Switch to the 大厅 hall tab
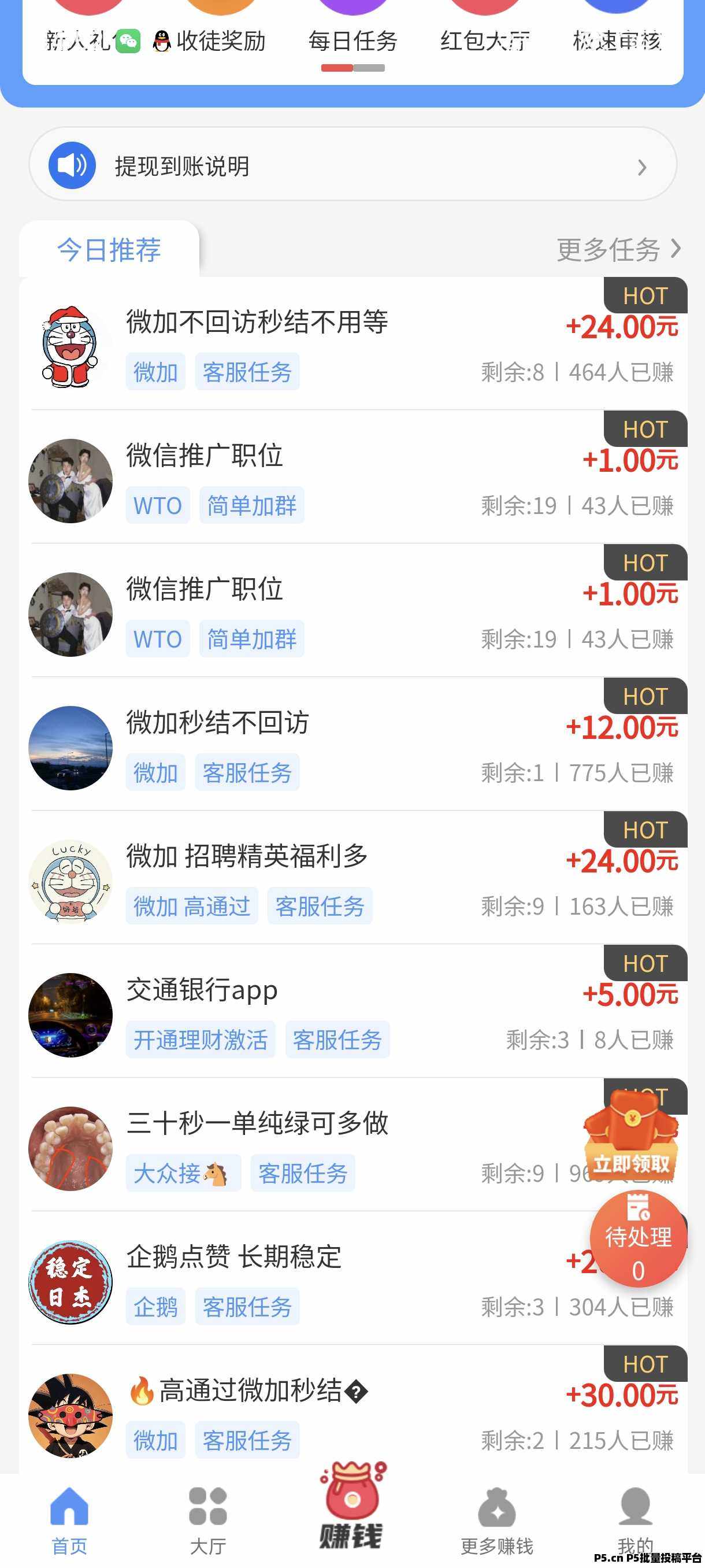This screenshot has height=1568, width=705. [207, 1515]
